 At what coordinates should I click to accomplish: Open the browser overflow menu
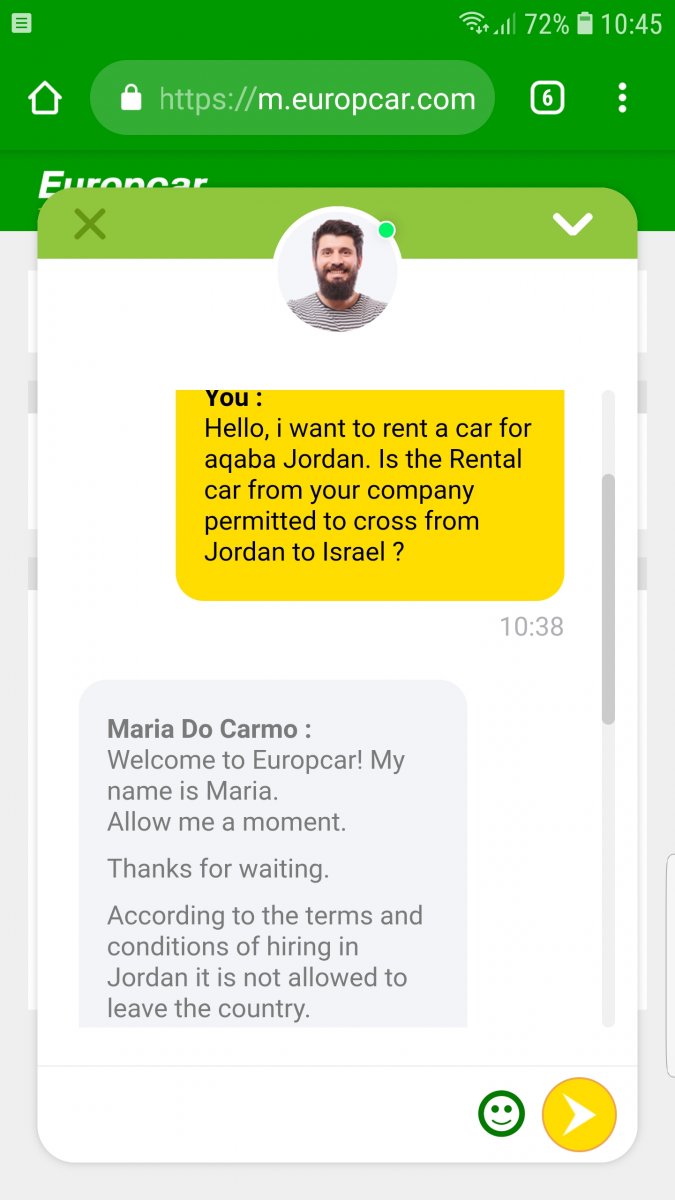(622, 98)
